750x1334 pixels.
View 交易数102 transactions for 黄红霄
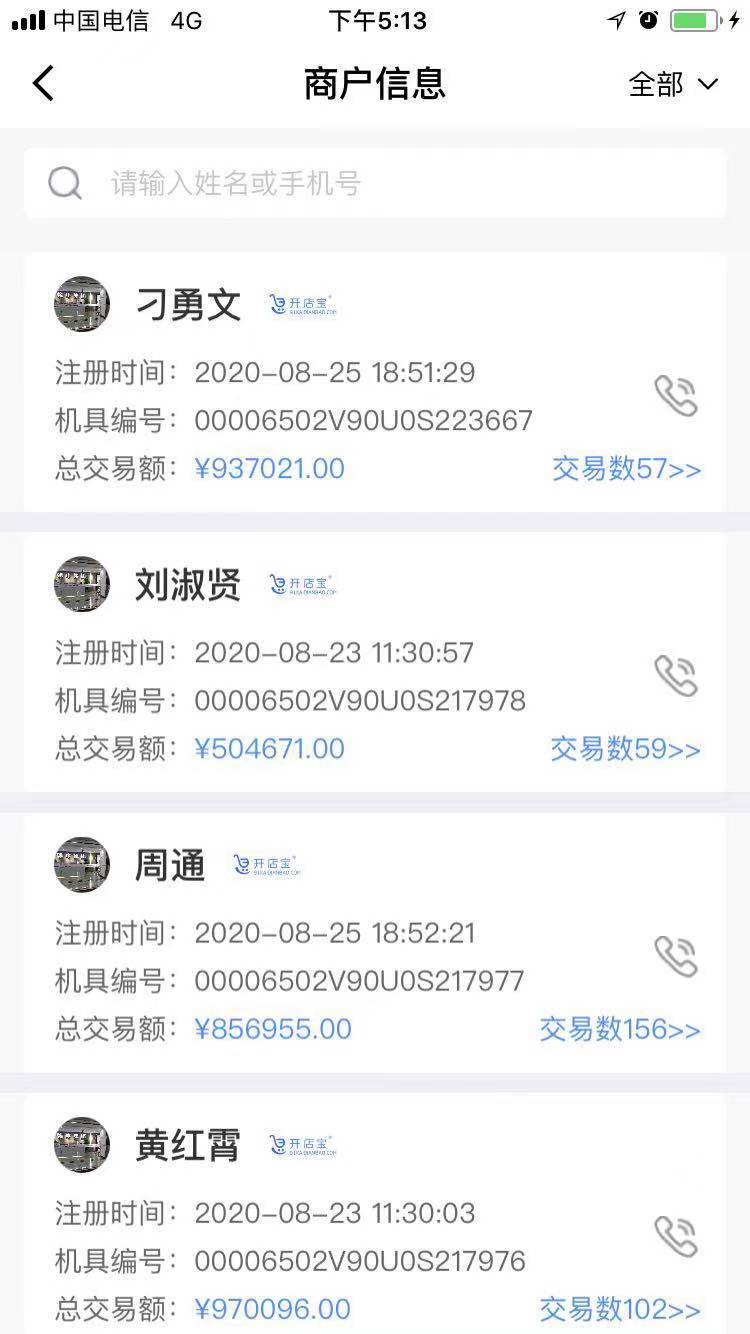click(620, 1309)
